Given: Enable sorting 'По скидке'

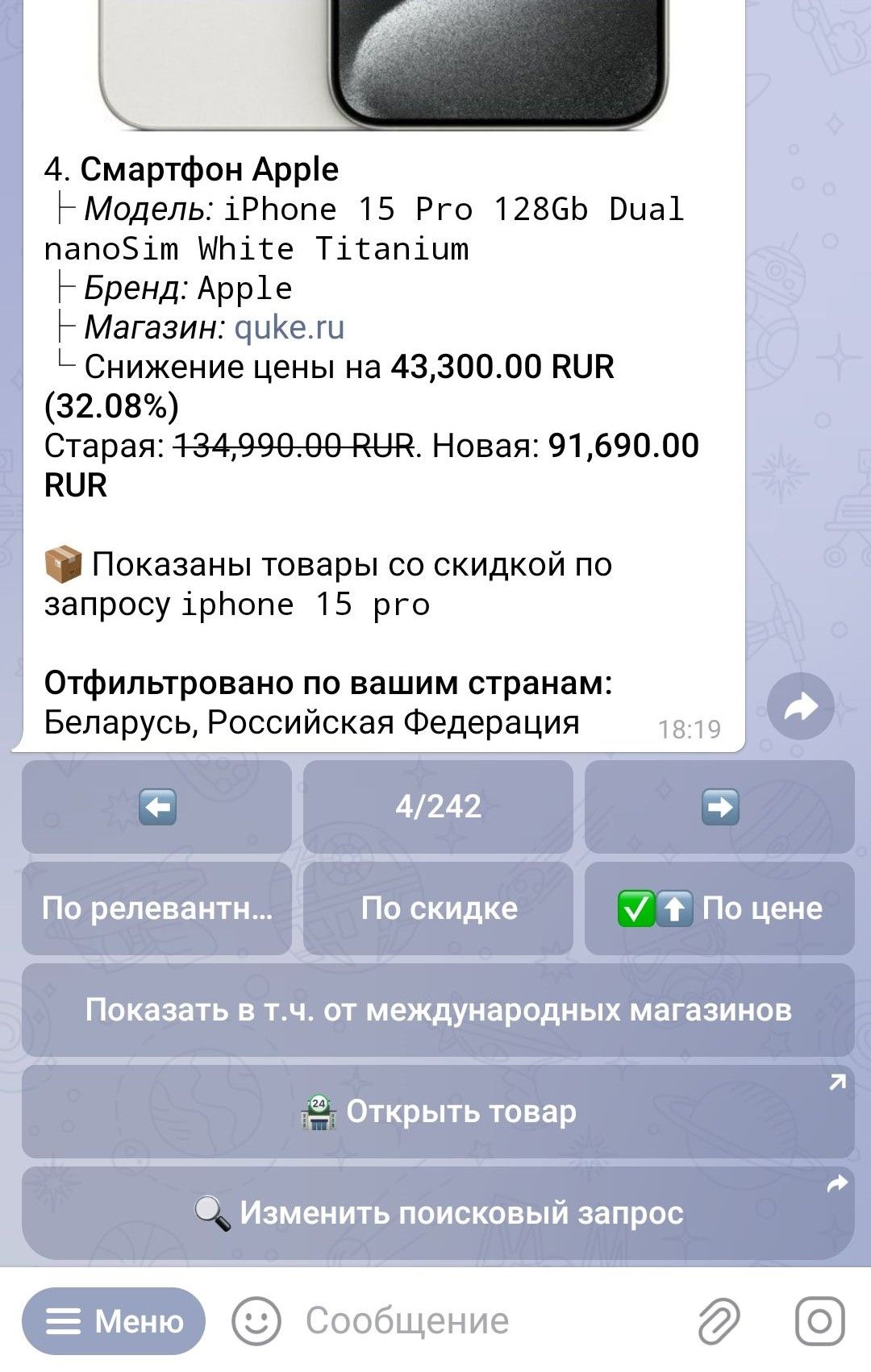Looking at the screenshot, I should (440, 908).
